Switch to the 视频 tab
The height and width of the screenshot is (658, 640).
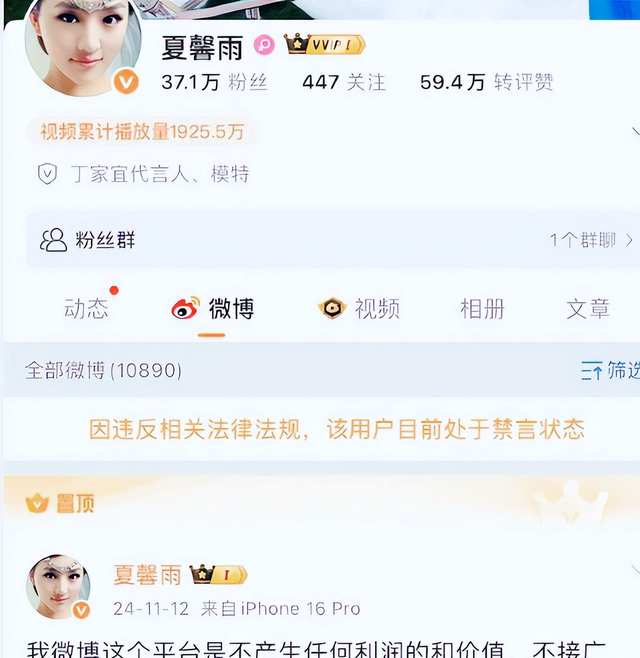pyautogui.click(x=359, y=309)
